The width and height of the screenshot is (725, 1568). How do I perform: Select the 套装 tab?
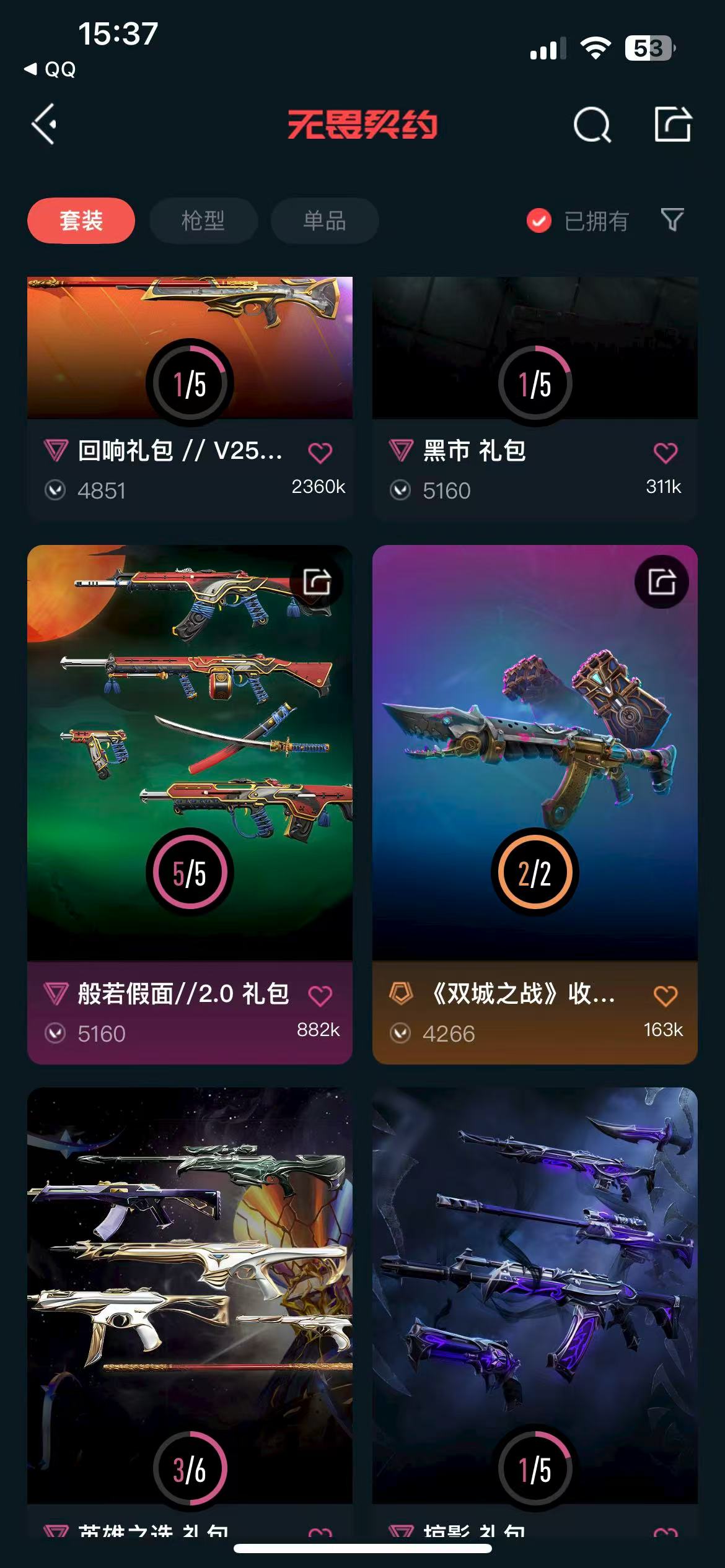point(81,221)
